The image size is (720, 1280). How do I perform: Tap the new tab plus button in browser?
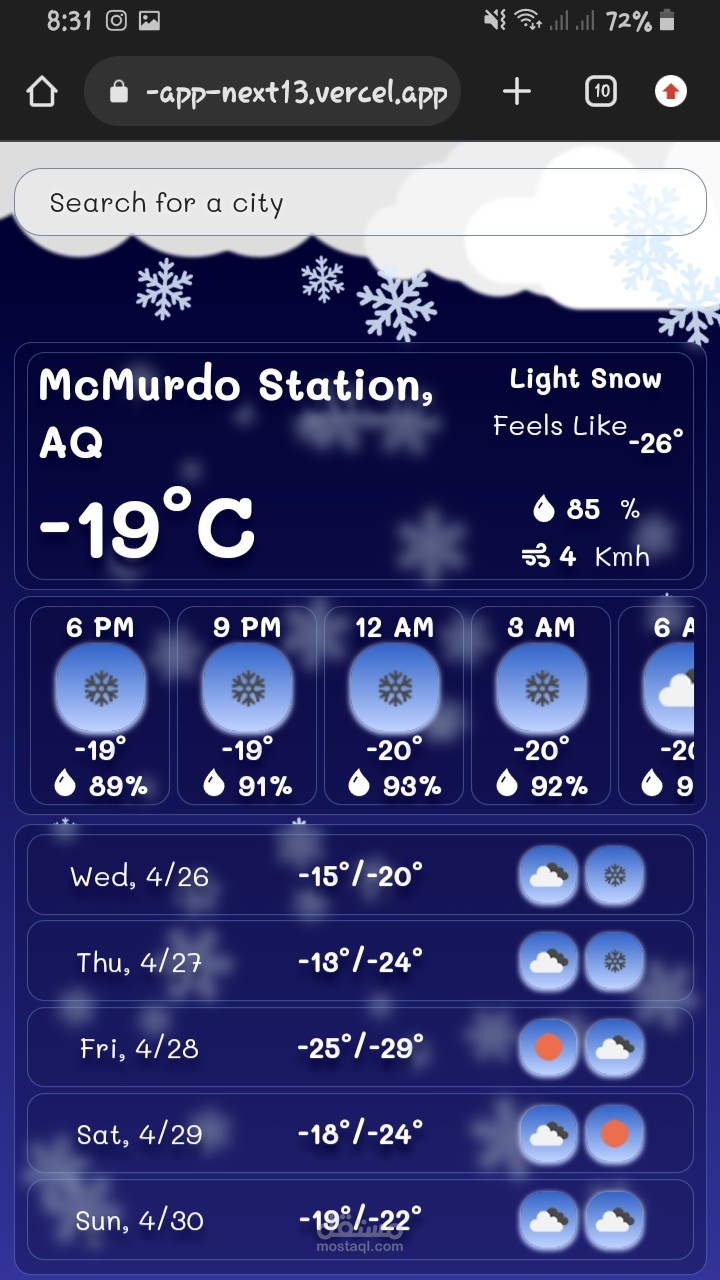pos(516,90)
